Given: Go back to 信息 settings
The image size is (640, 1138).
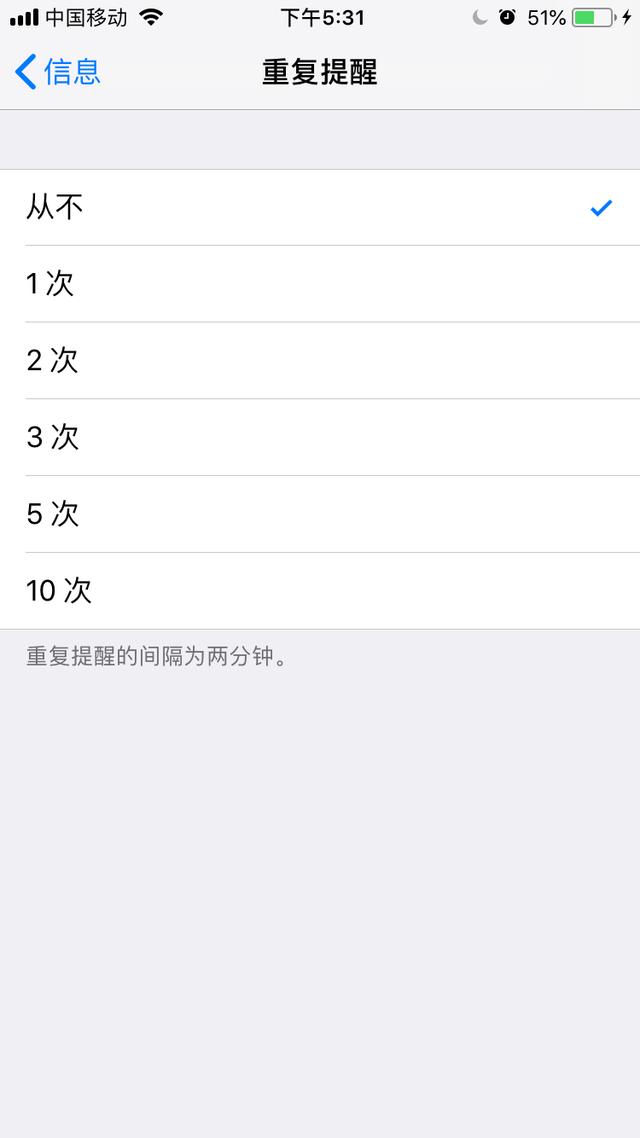Looking at the screenshot, I should 58,72.
